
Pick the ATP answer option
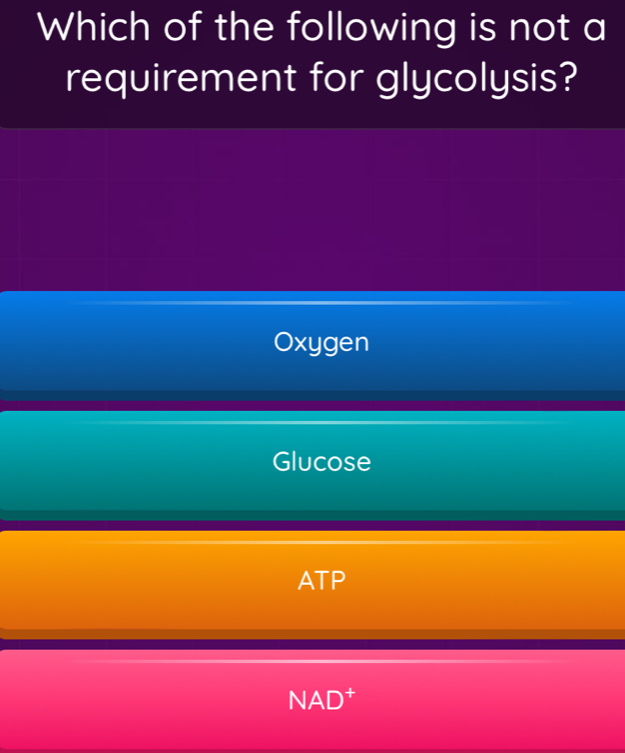pos(320,580)
